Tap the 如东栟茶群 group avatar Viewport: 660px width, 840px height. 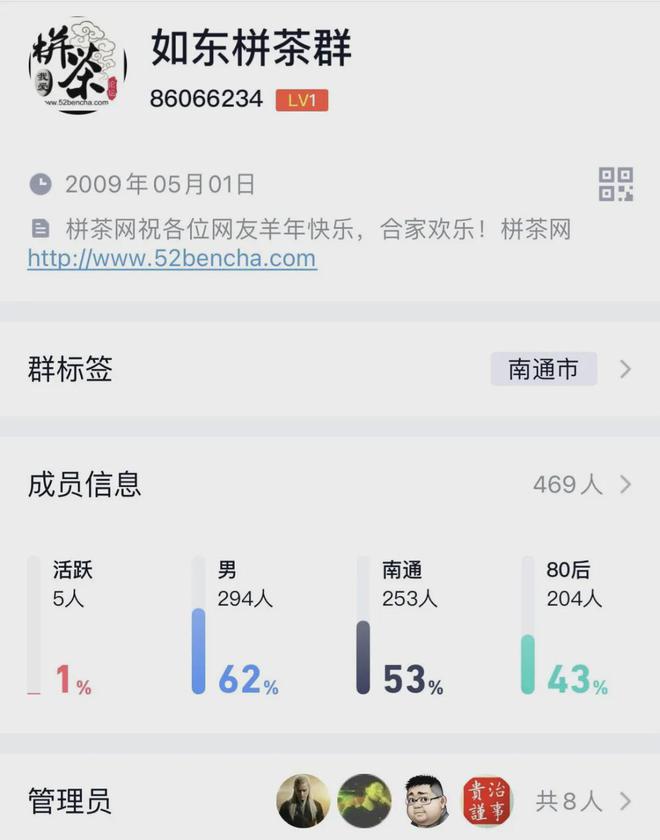77,65
